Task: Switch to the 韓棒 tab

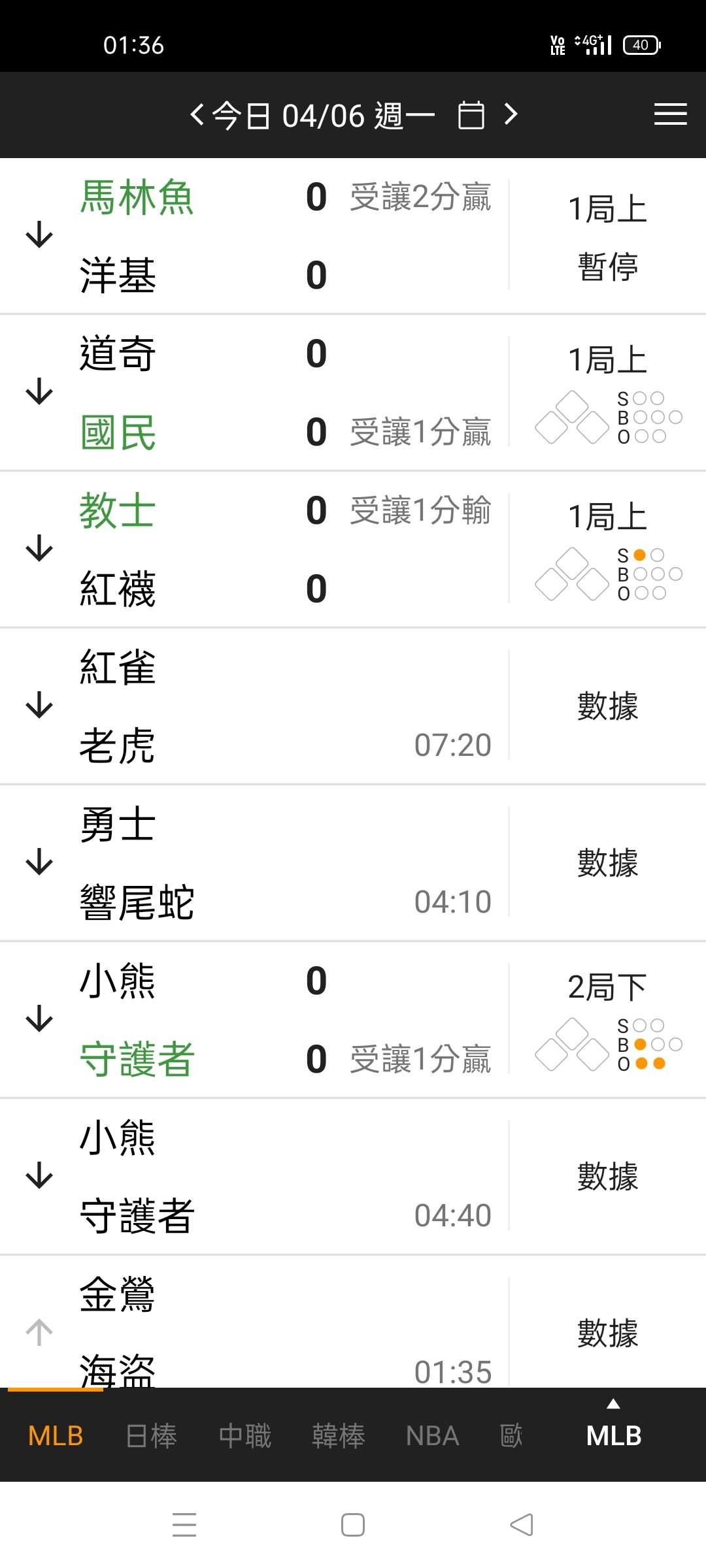Action: click(x=339, y=1436)
